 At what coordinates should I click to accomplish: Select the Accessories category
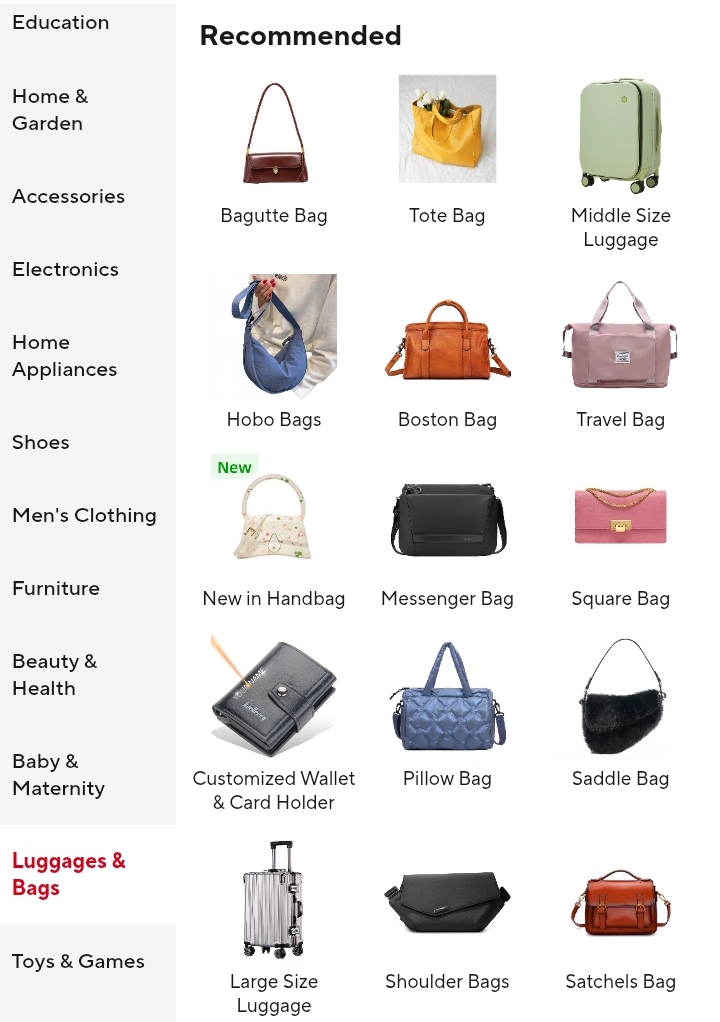(x=68, y=196)
